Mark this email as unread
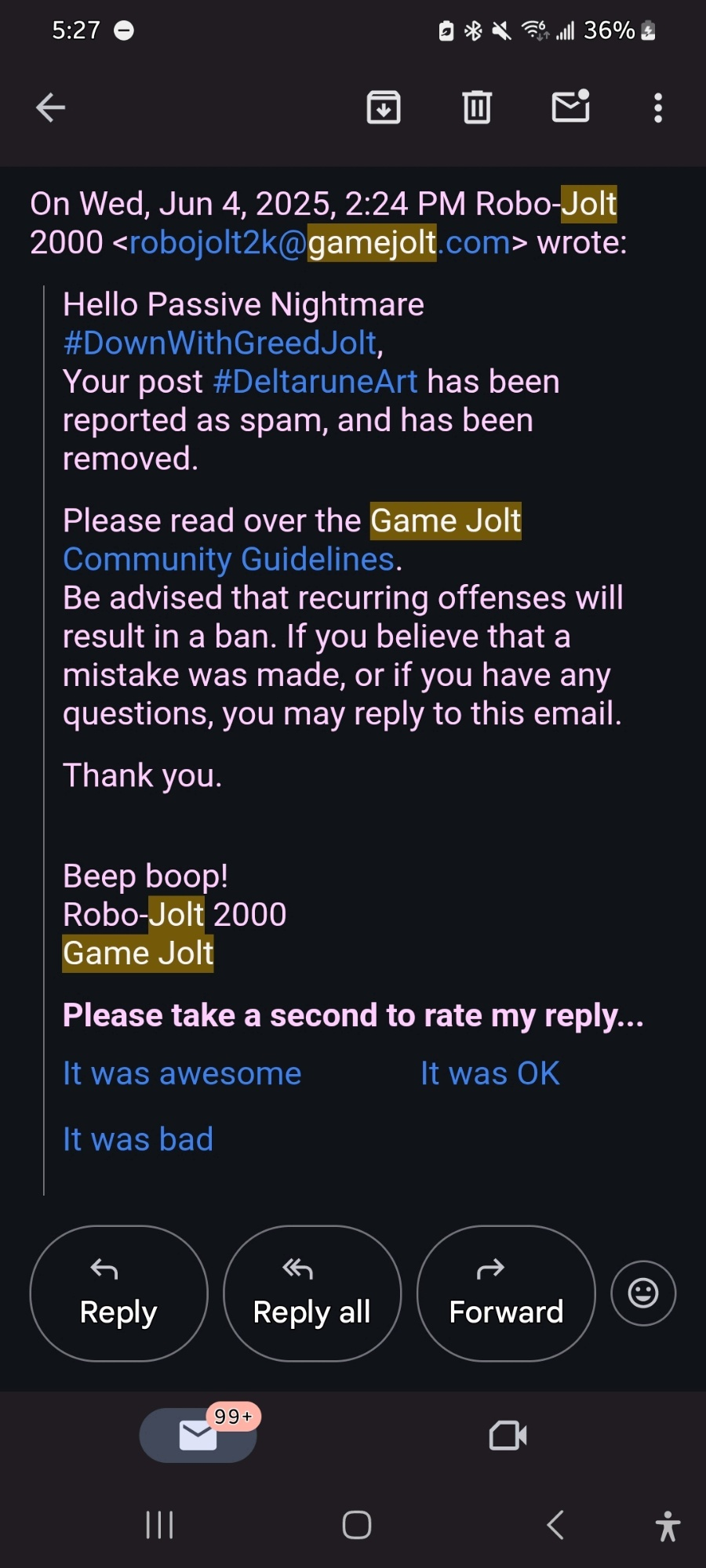The height and width of the screenshot is (1568, 706). click(571, 106)
